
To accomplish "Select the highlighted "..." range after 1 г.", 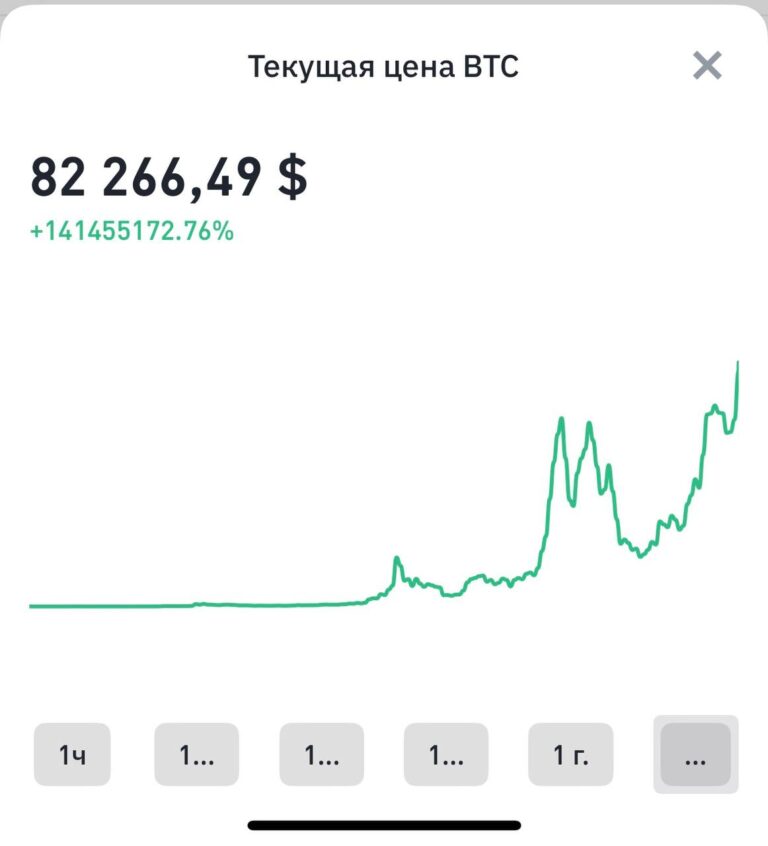I will [695, 755].
